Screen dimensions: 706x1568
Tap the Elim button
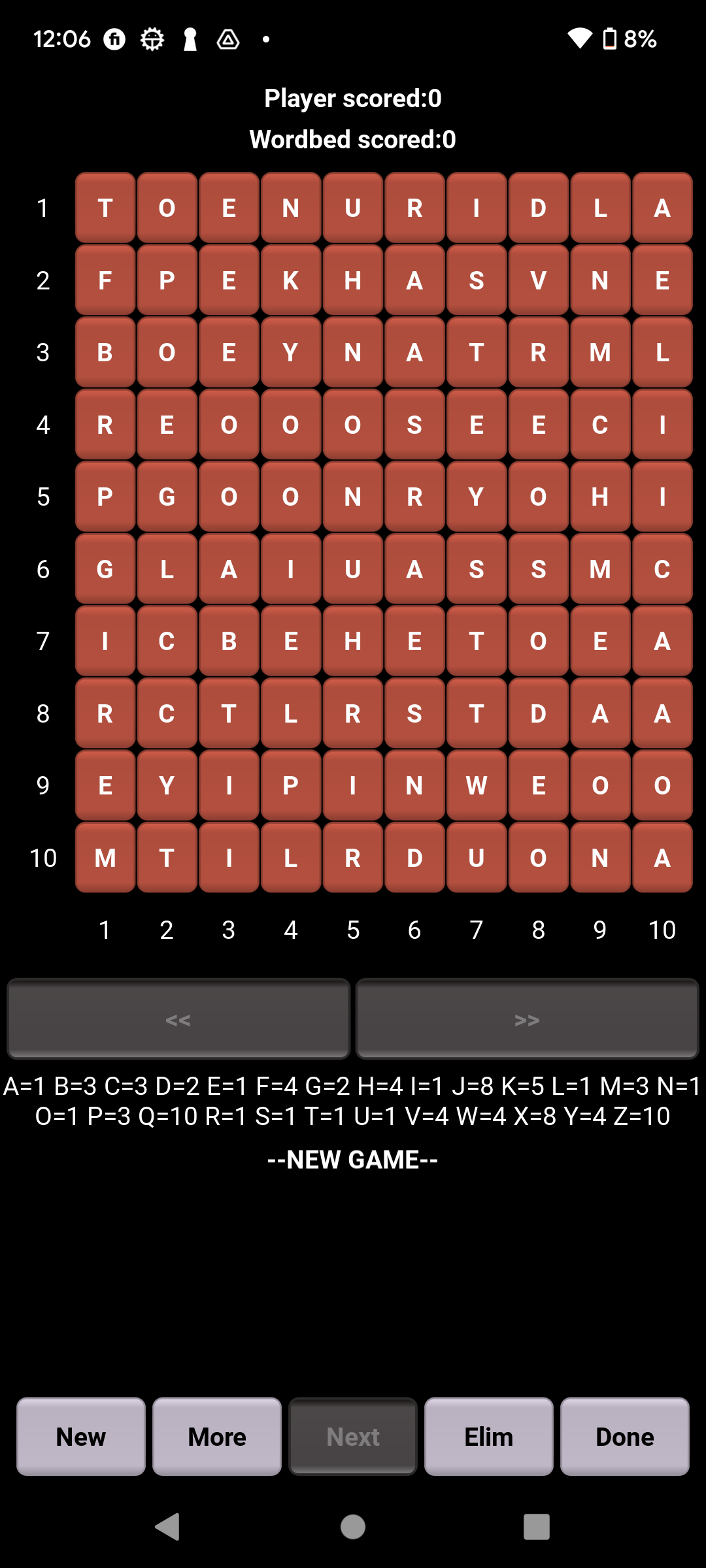489,1437
